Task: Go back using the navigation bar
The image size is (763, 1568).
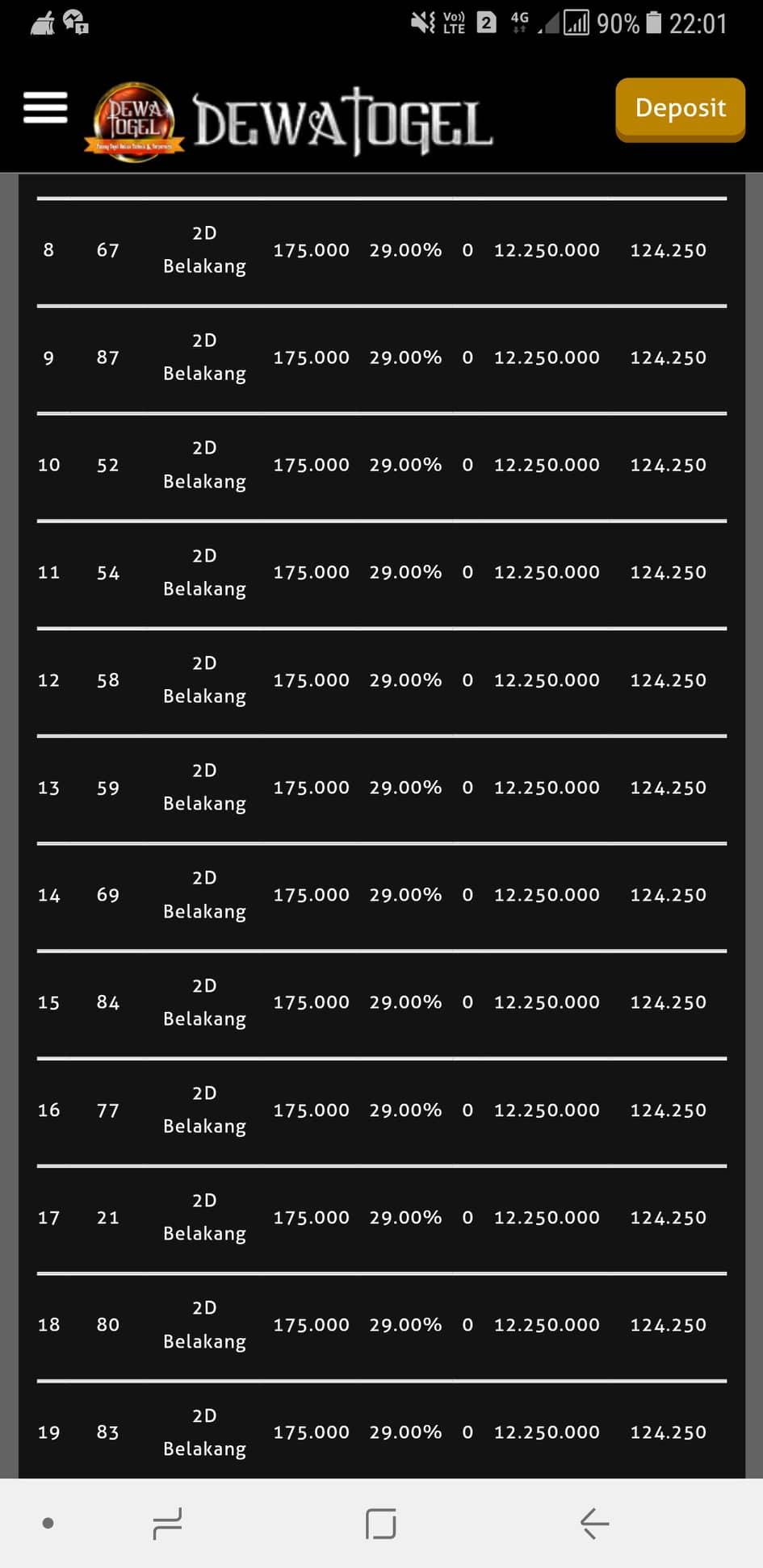Action: coord(594,1524)
